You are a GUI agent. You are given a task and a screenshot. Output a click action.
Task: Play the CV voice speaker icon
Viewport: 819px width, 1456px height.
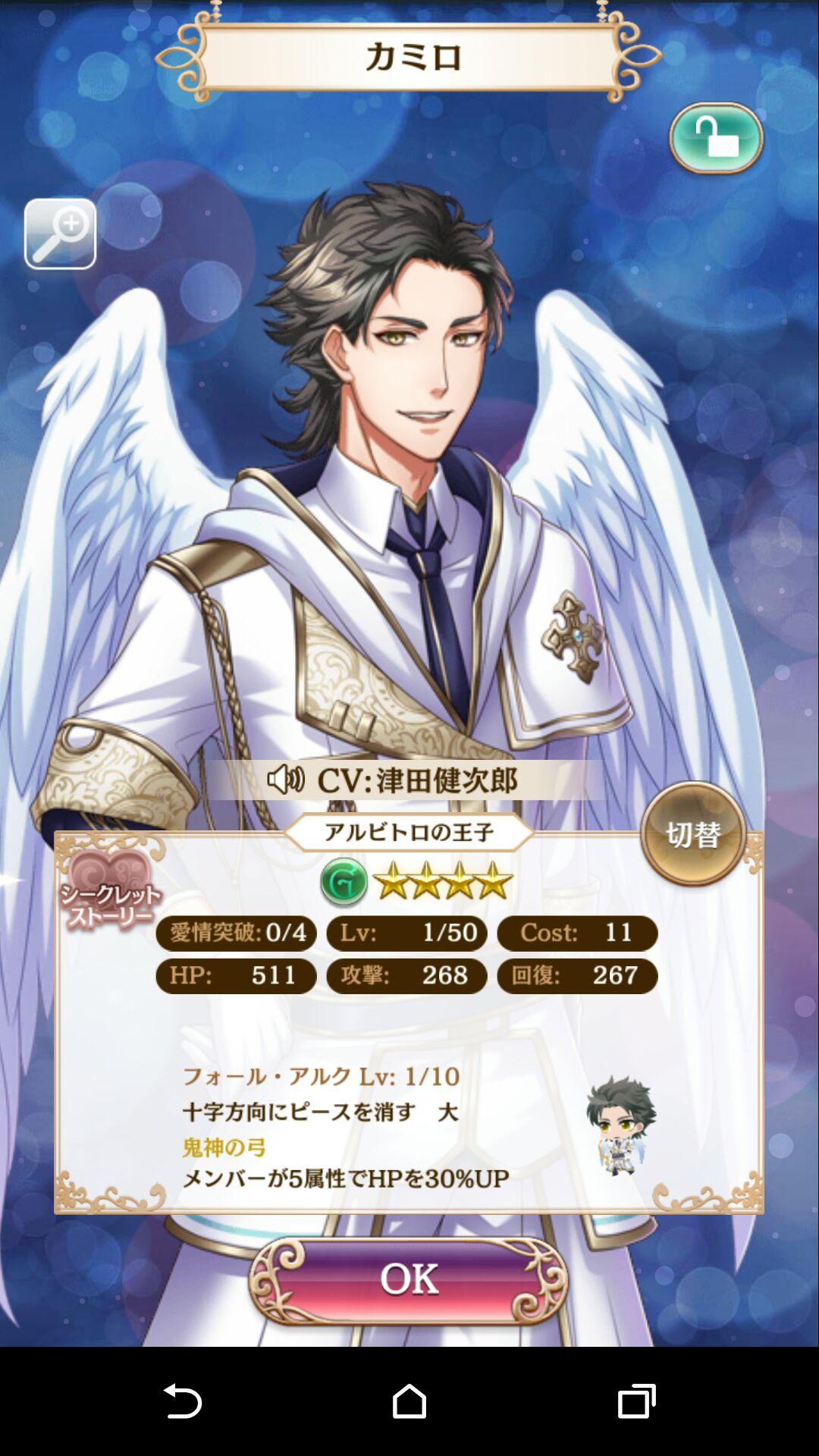[x=286, y=780]
